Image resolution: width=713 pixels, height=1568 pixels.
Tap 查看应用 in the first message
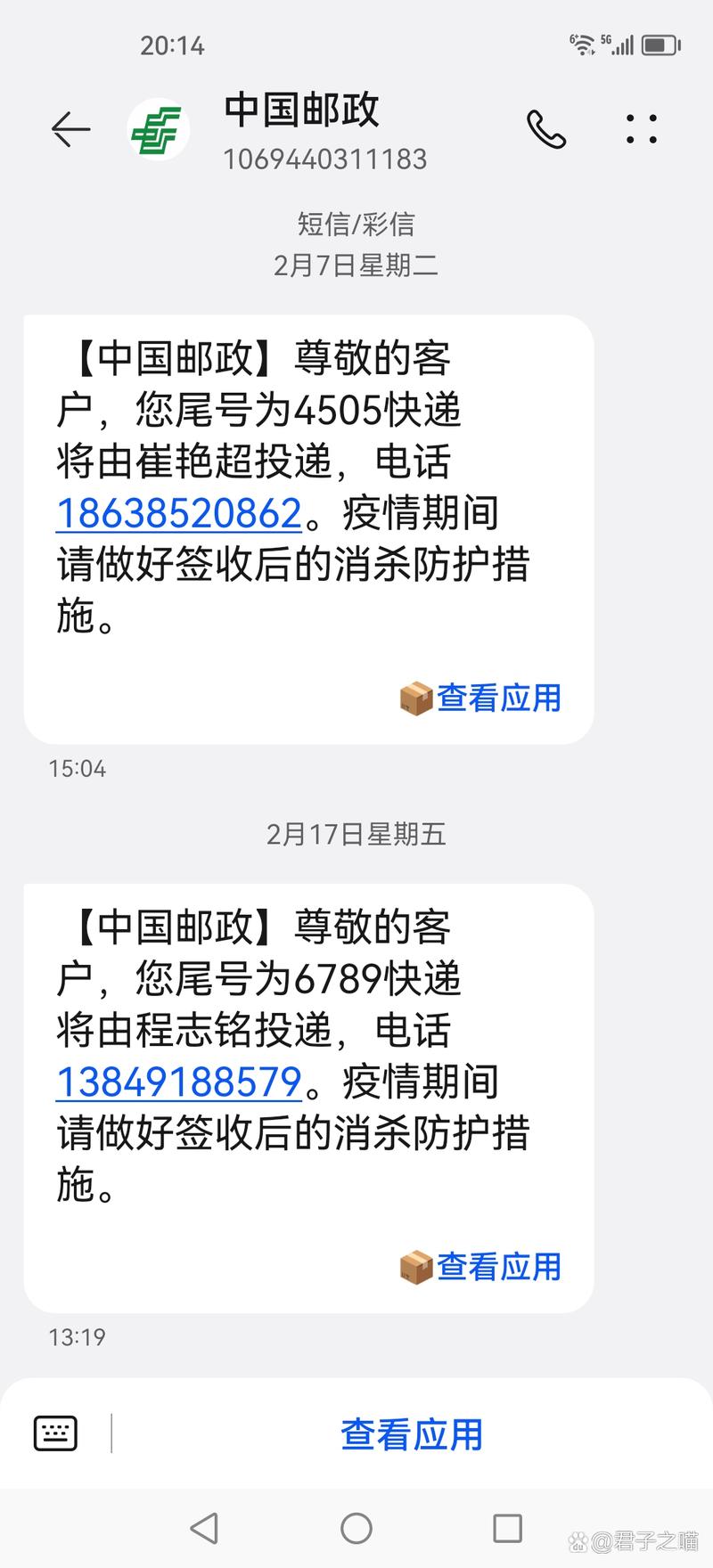(501, 698)
